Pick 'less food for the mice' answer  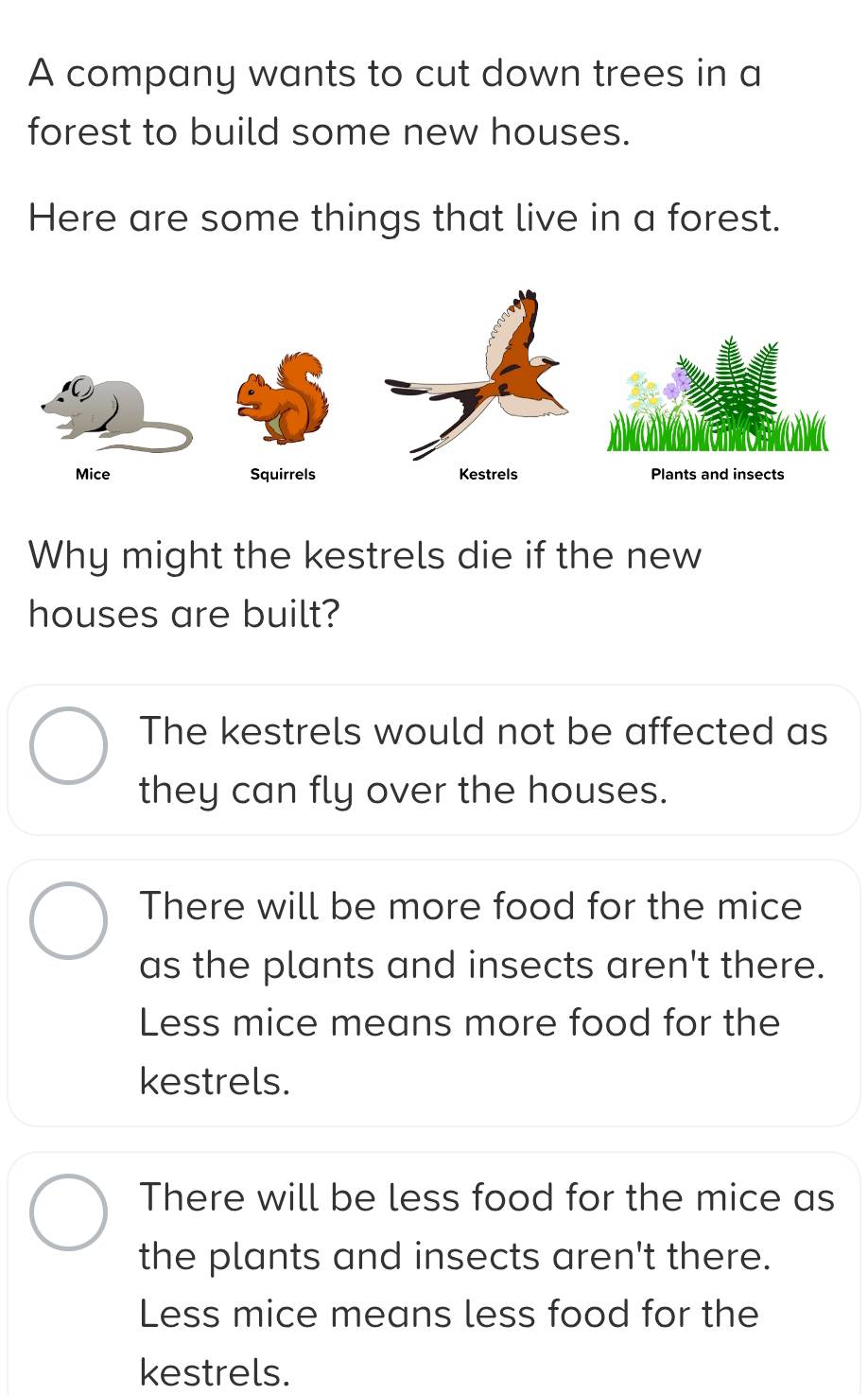click(68, 1212)
